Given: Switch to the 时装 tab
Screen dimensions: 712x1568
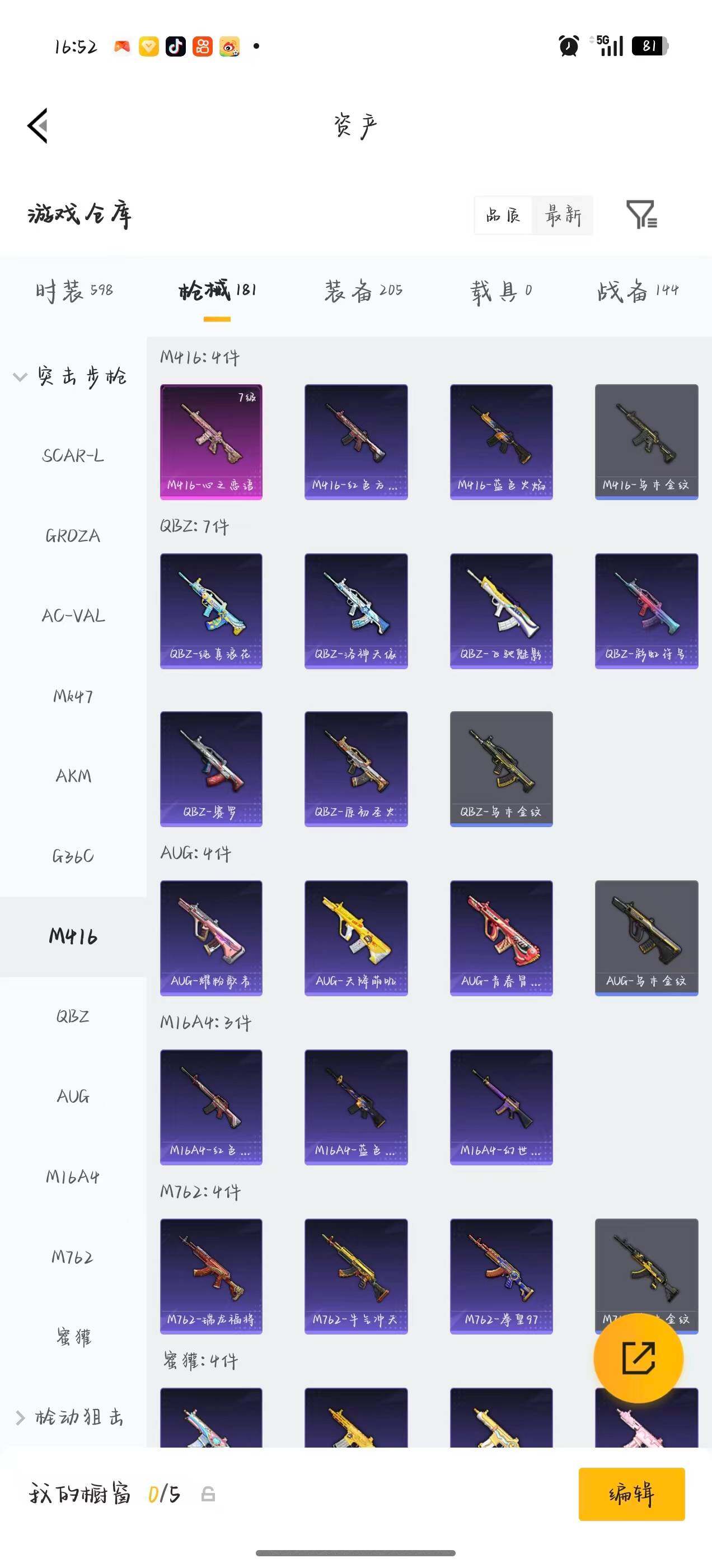Looking at the screenshot, I should point(74,290).
